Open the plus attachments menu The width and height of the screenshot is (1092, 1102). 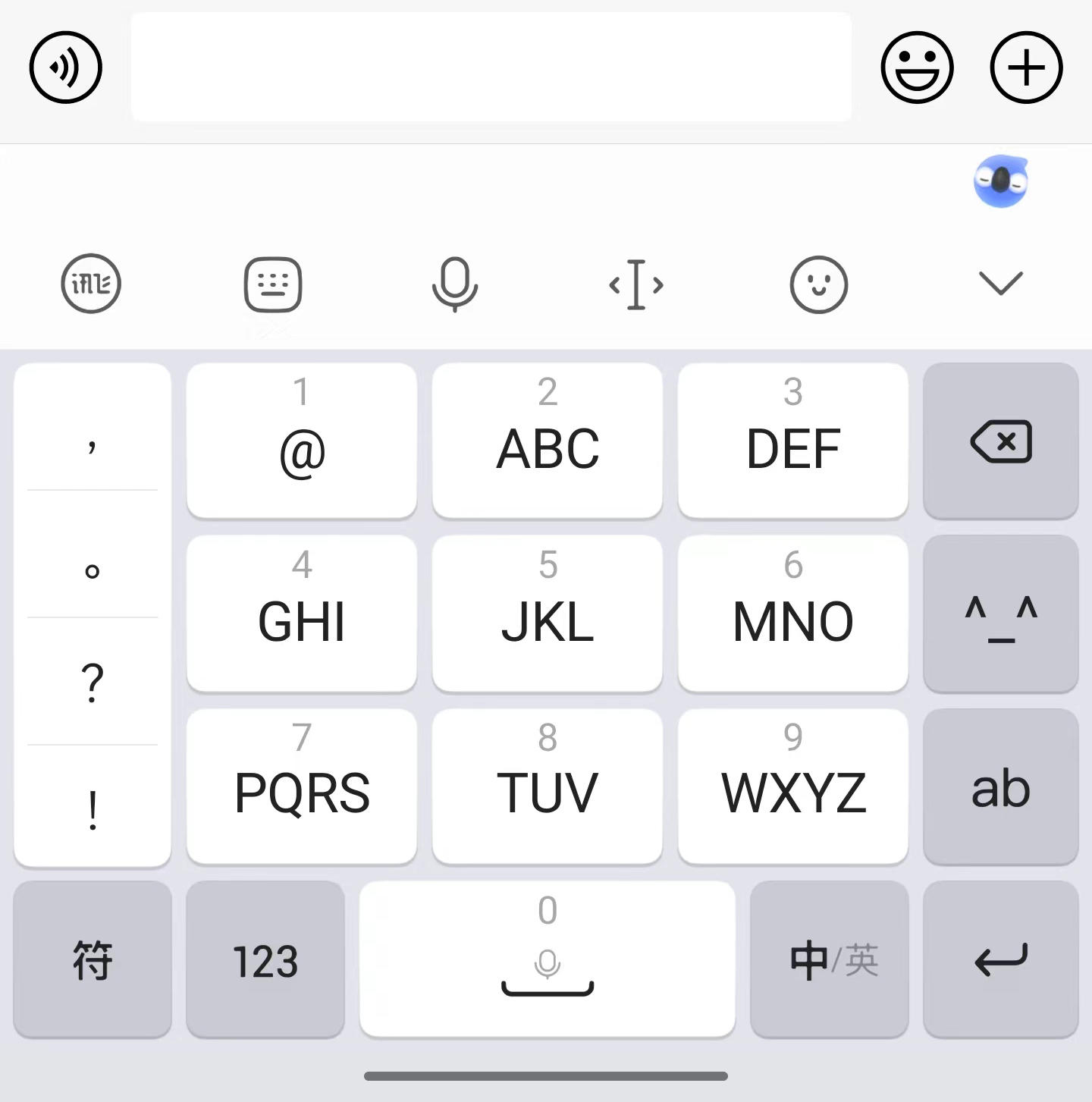[x=1026, y=68]
